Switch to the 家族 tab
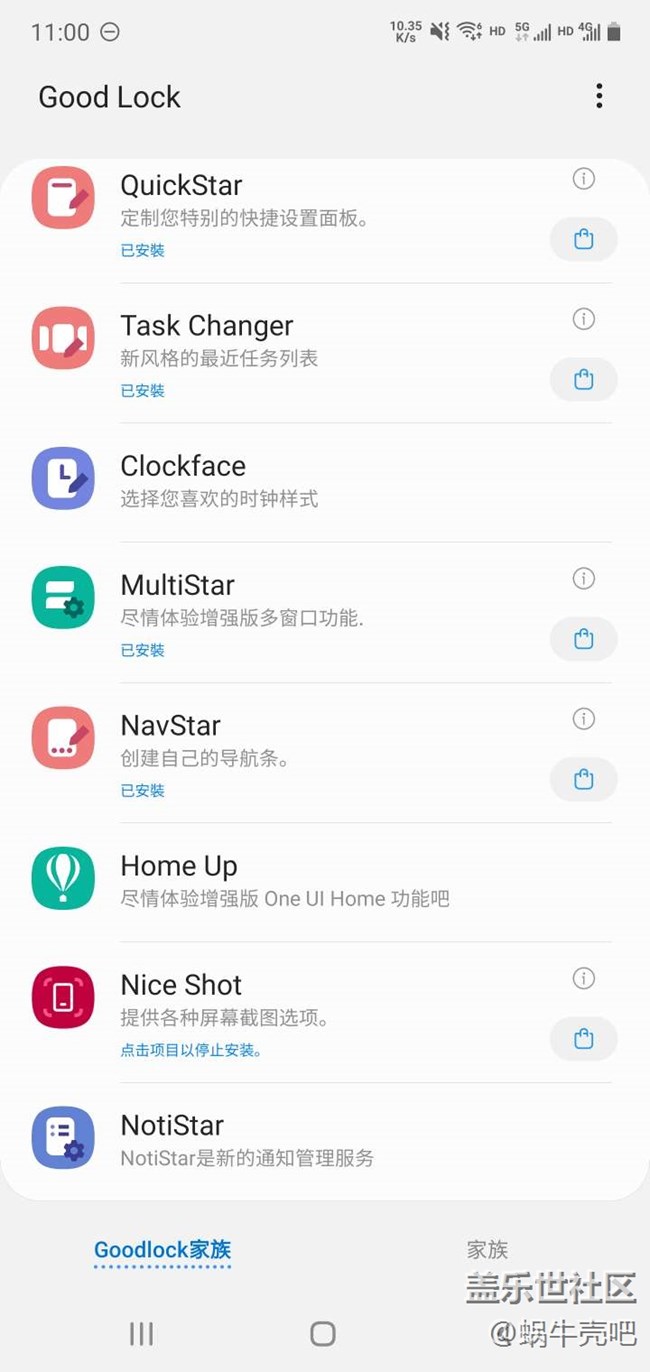Viewport: 650px width, 1372px height. [487, 1249]
